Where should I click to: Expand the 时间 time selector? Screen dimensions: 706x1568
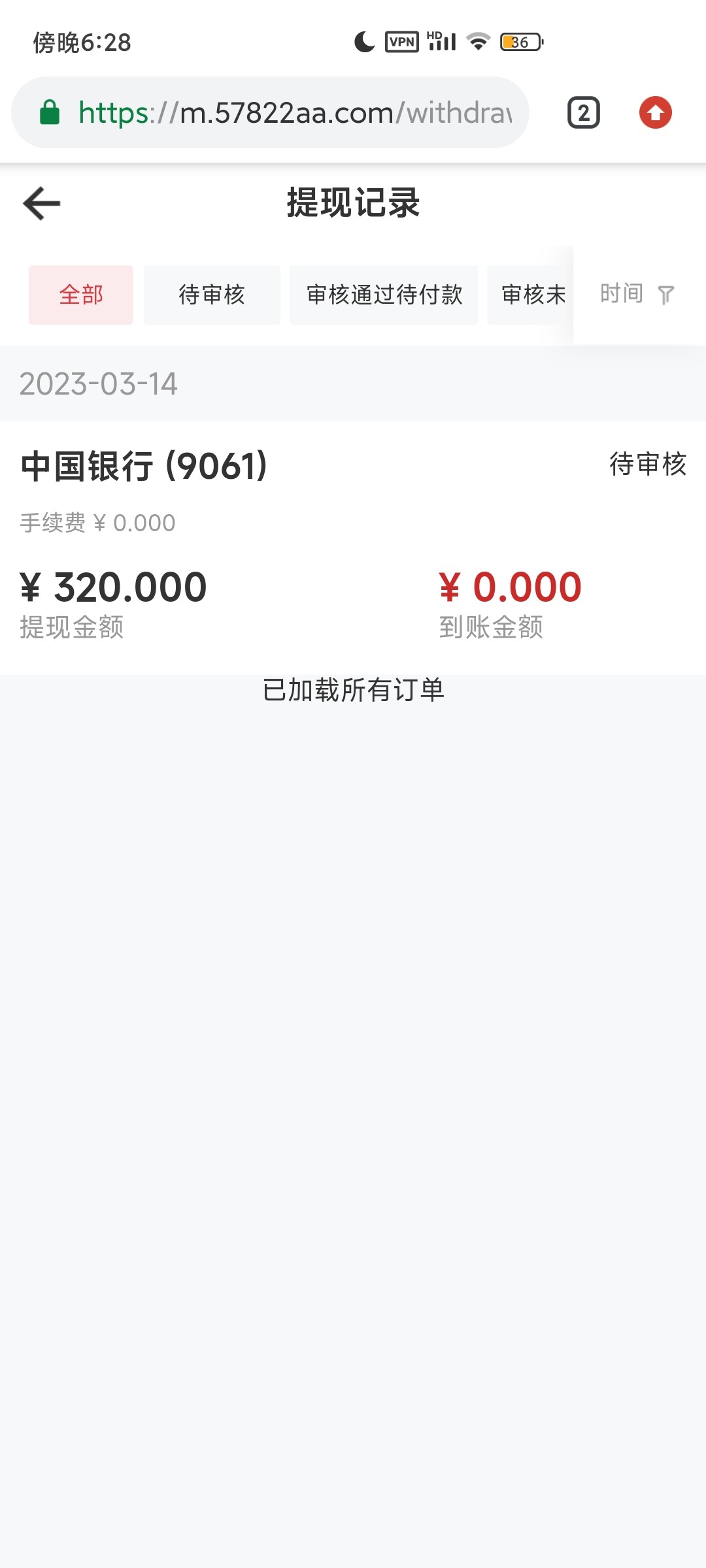[x=622, y=295]
